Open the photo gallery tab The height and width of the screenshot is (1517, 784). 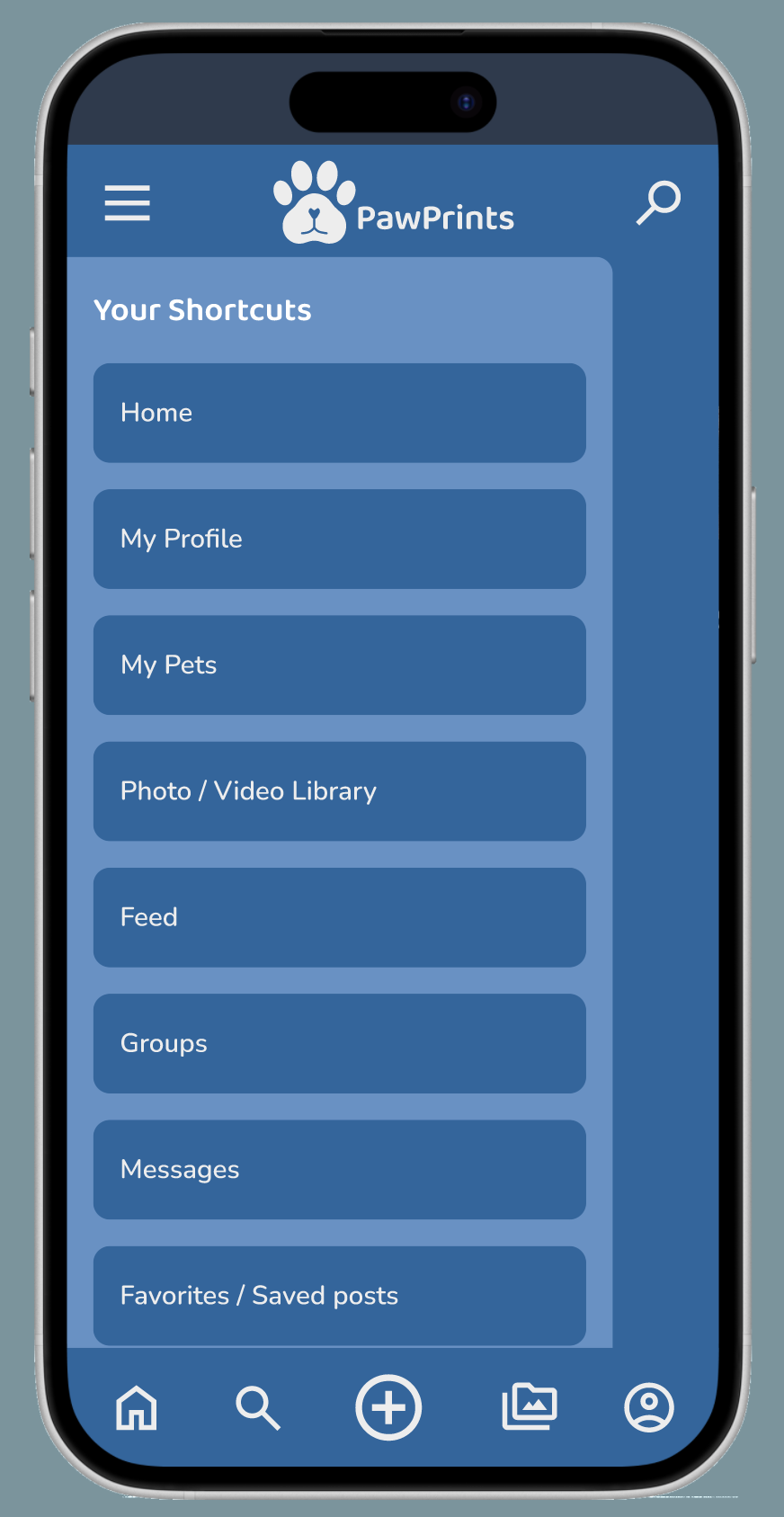click(x=530, y=1406)
